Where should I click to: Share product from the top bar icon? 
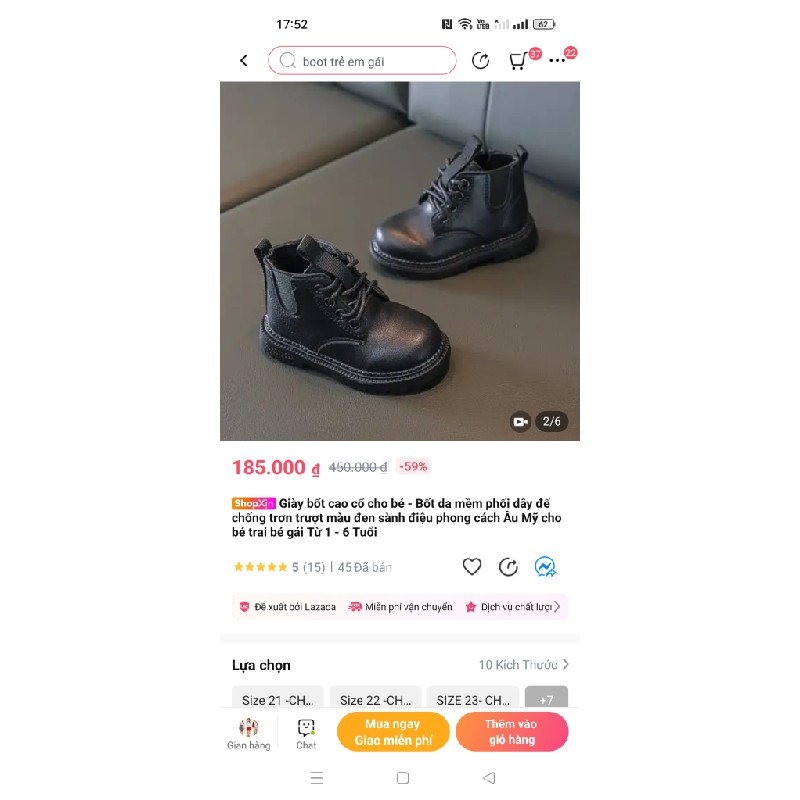click(x=481, y=61)
